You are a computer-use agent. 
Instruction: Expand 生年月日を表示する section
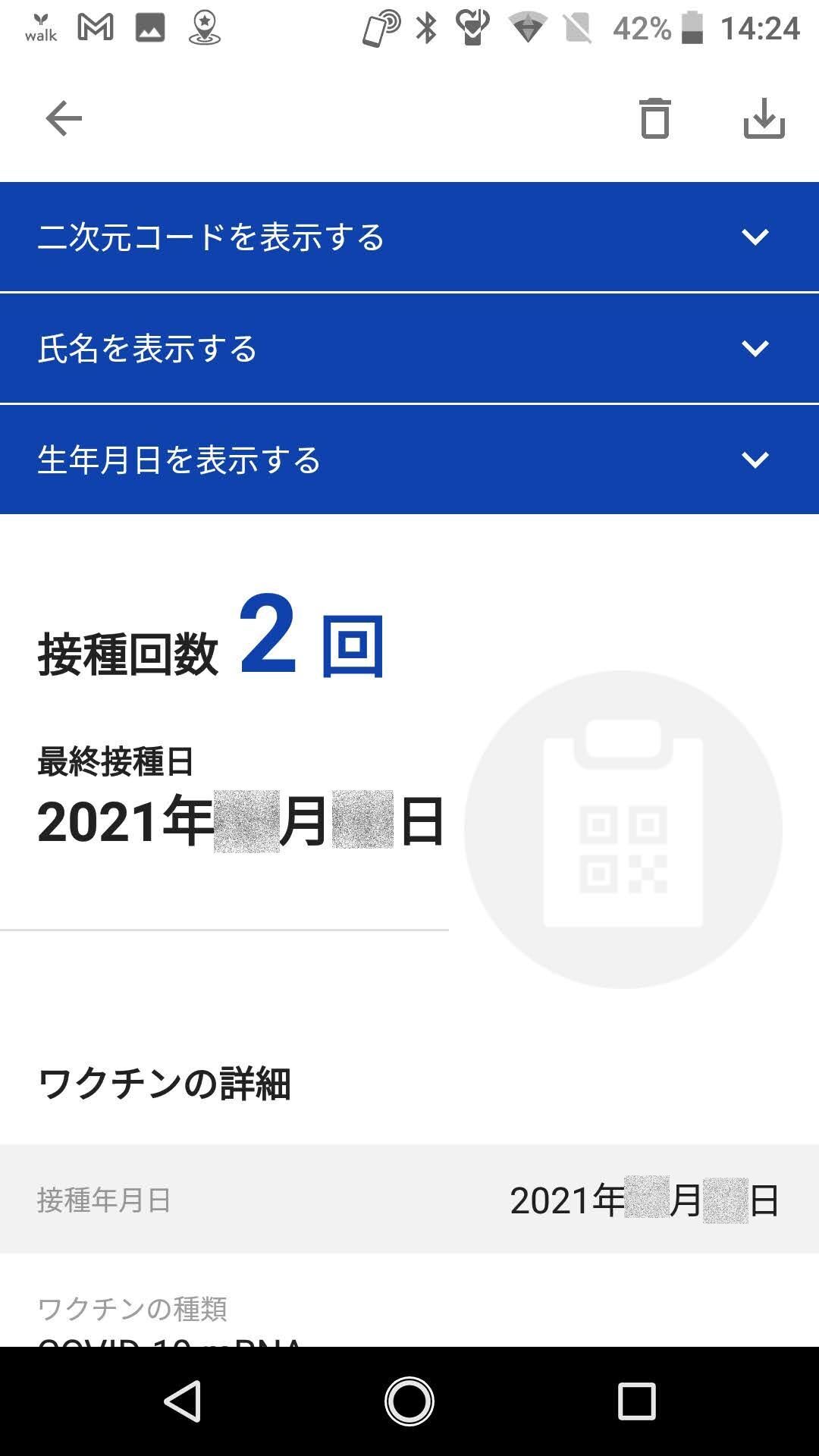pyautogui.click(x=409, y=460)
